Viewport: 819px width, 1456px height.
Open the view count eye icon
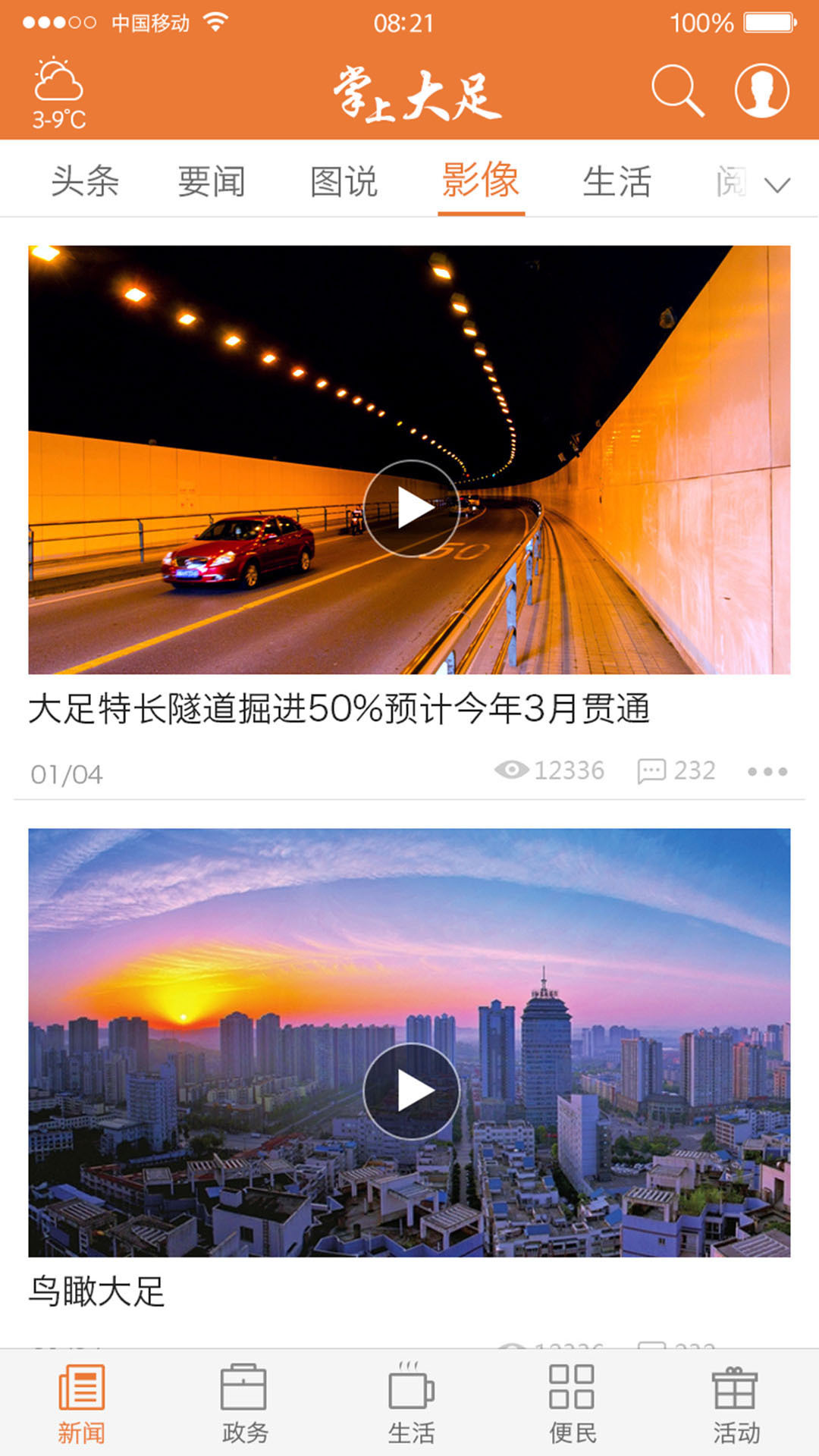coord(513,770)
